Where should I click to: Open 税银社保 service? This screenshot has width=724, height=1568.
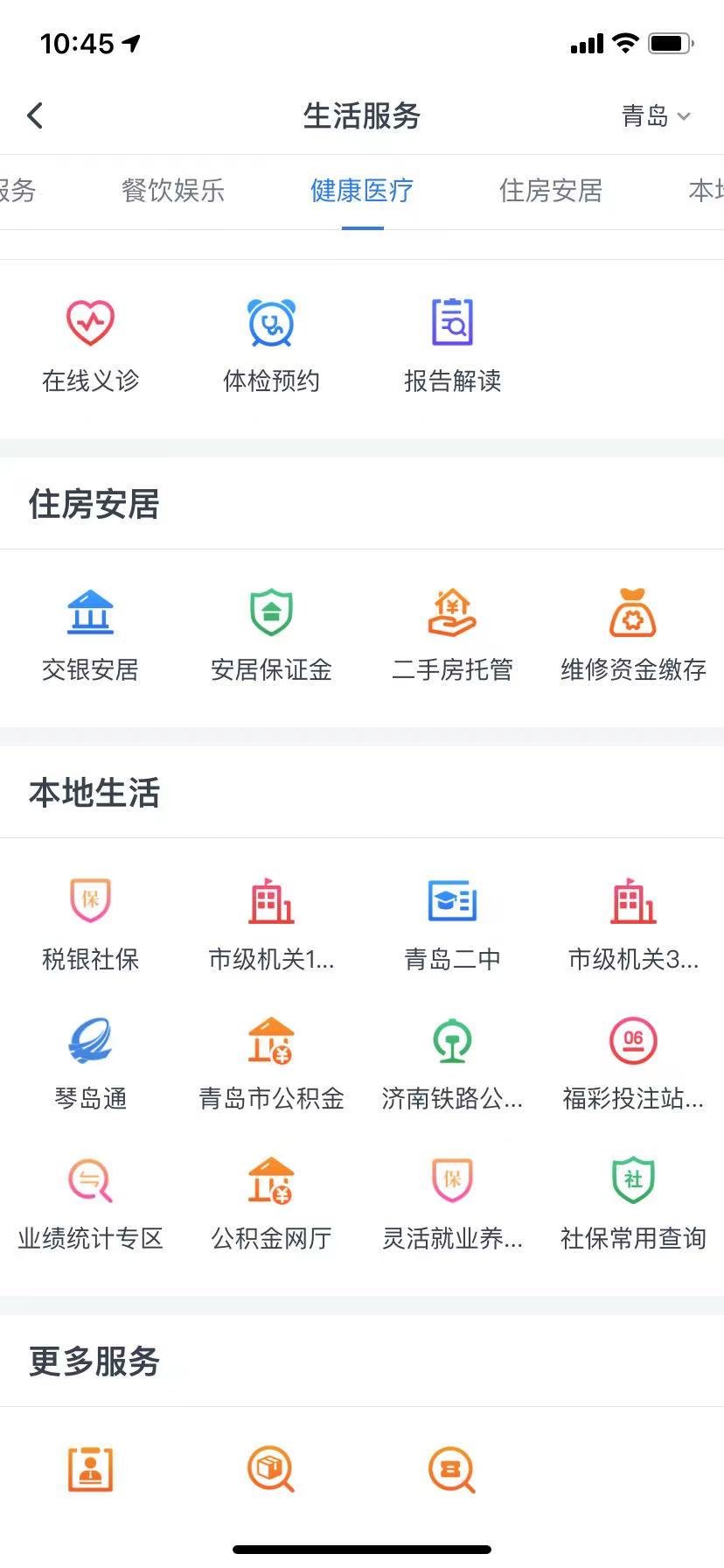pyautogui.click(x=91, y=923)
